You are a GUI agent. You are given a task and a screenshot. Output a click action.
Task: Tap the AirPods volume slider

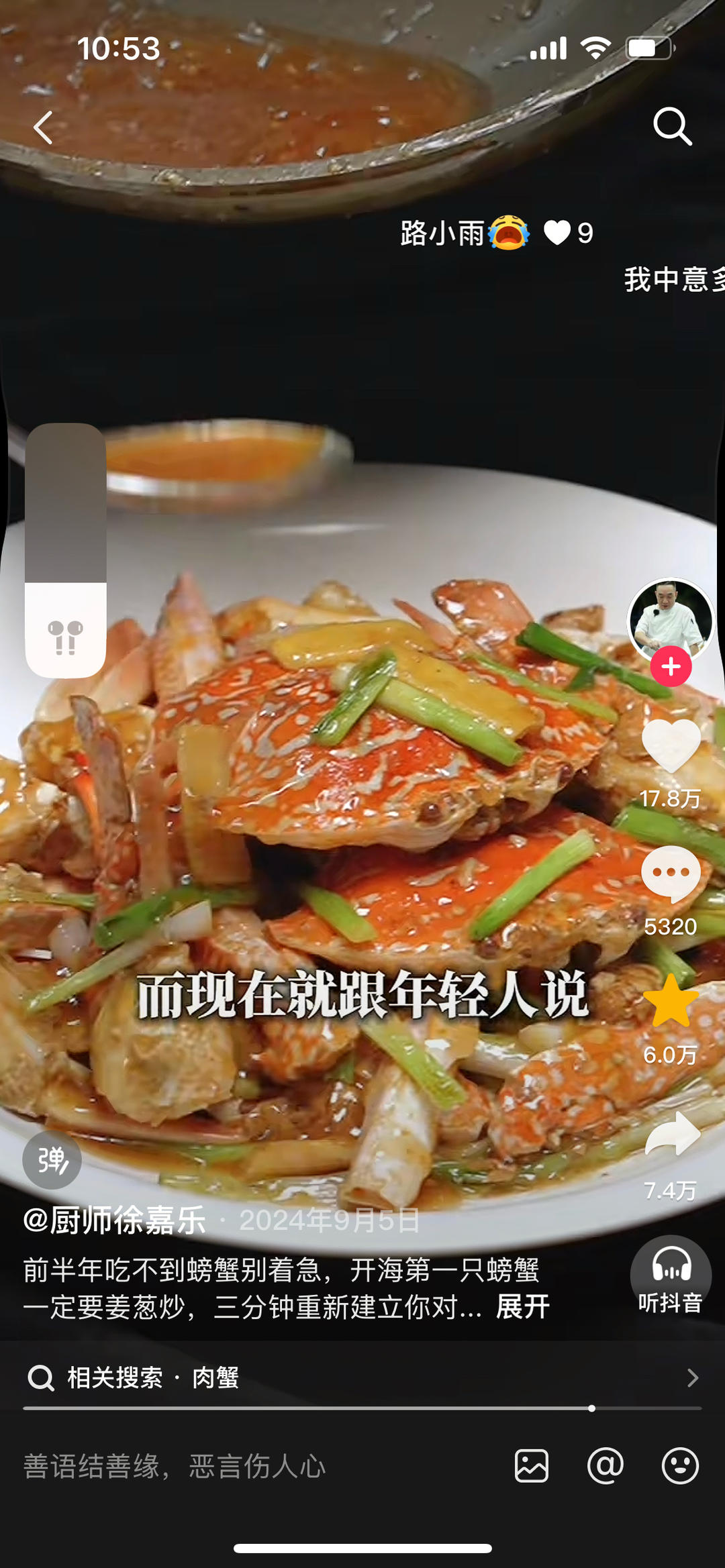point(66,550)
